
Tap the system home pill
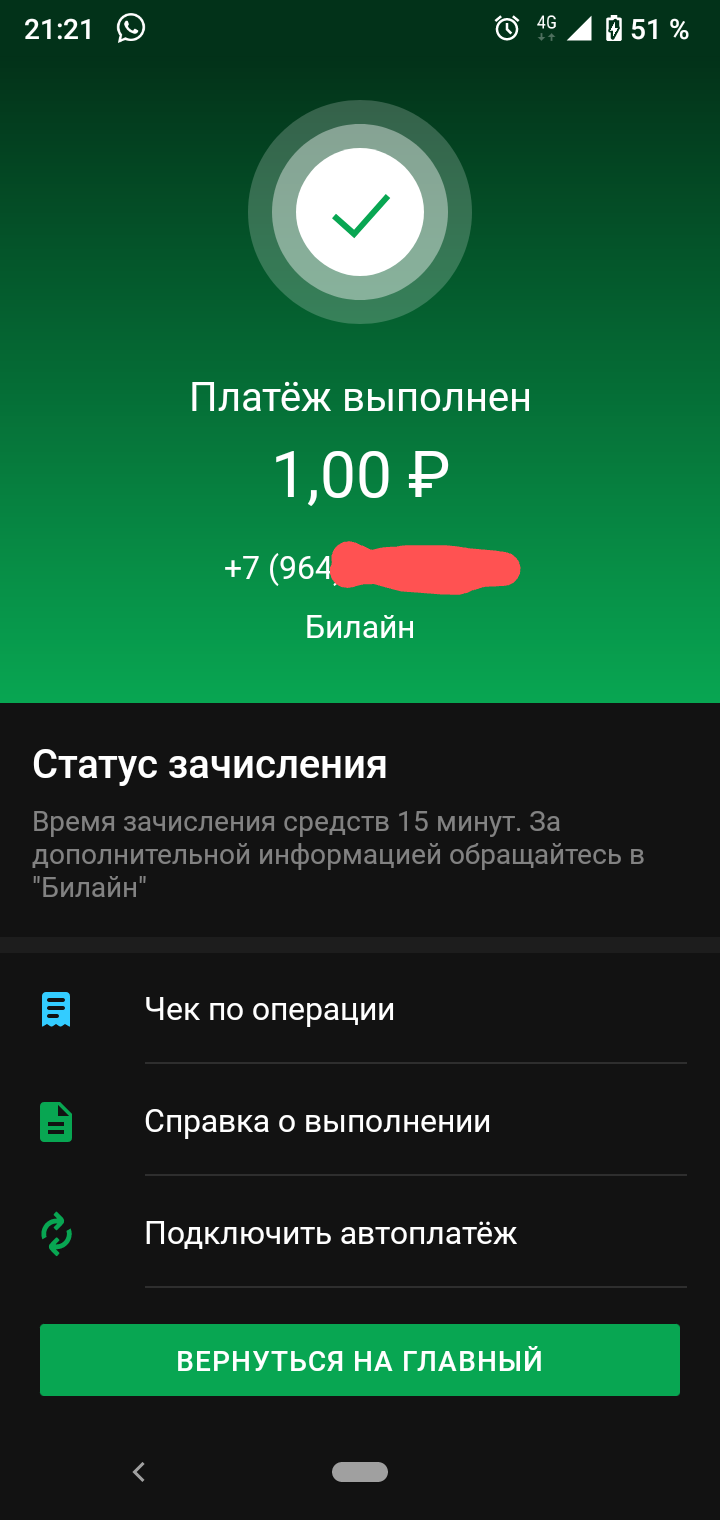pos(360,1471)
